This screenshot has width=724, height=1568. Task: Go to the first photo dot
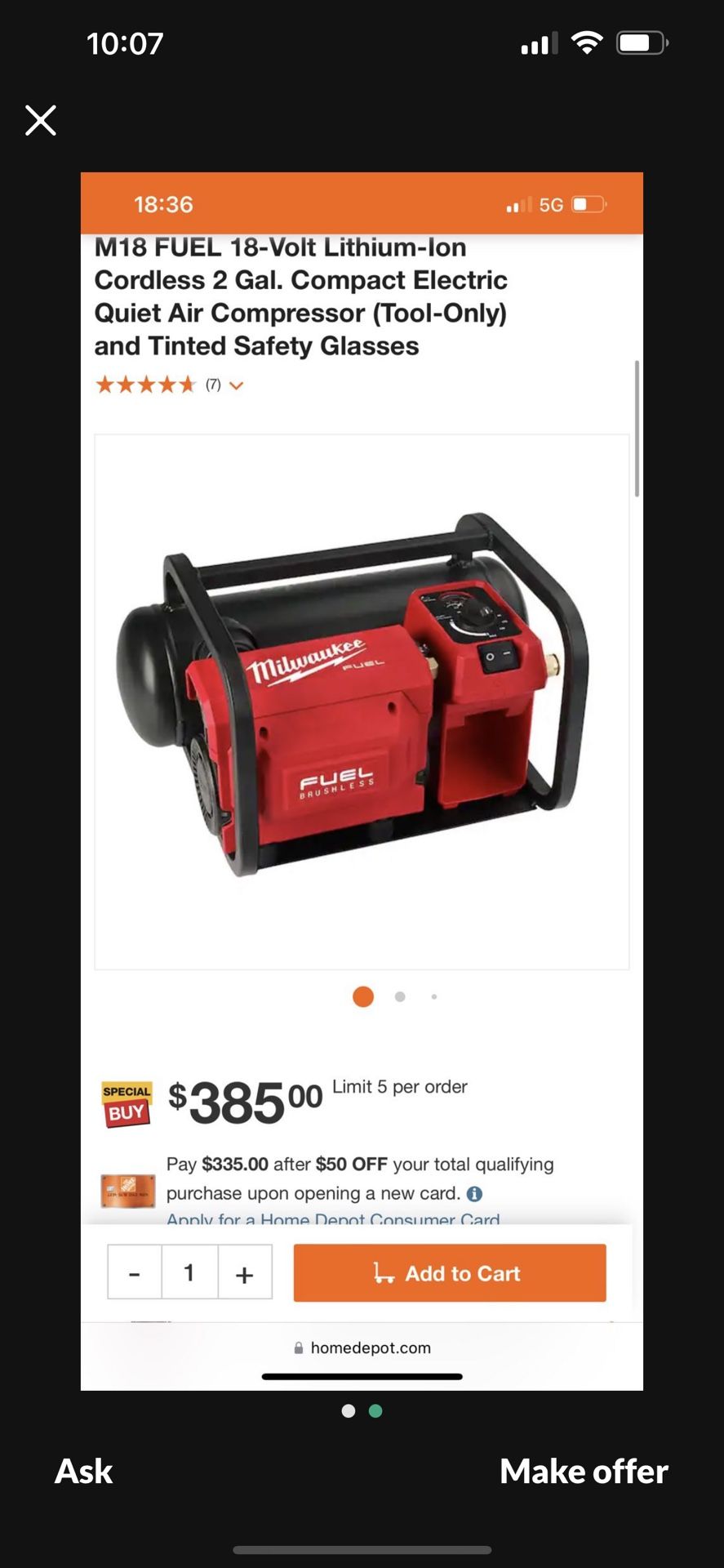pos(349,1411)
